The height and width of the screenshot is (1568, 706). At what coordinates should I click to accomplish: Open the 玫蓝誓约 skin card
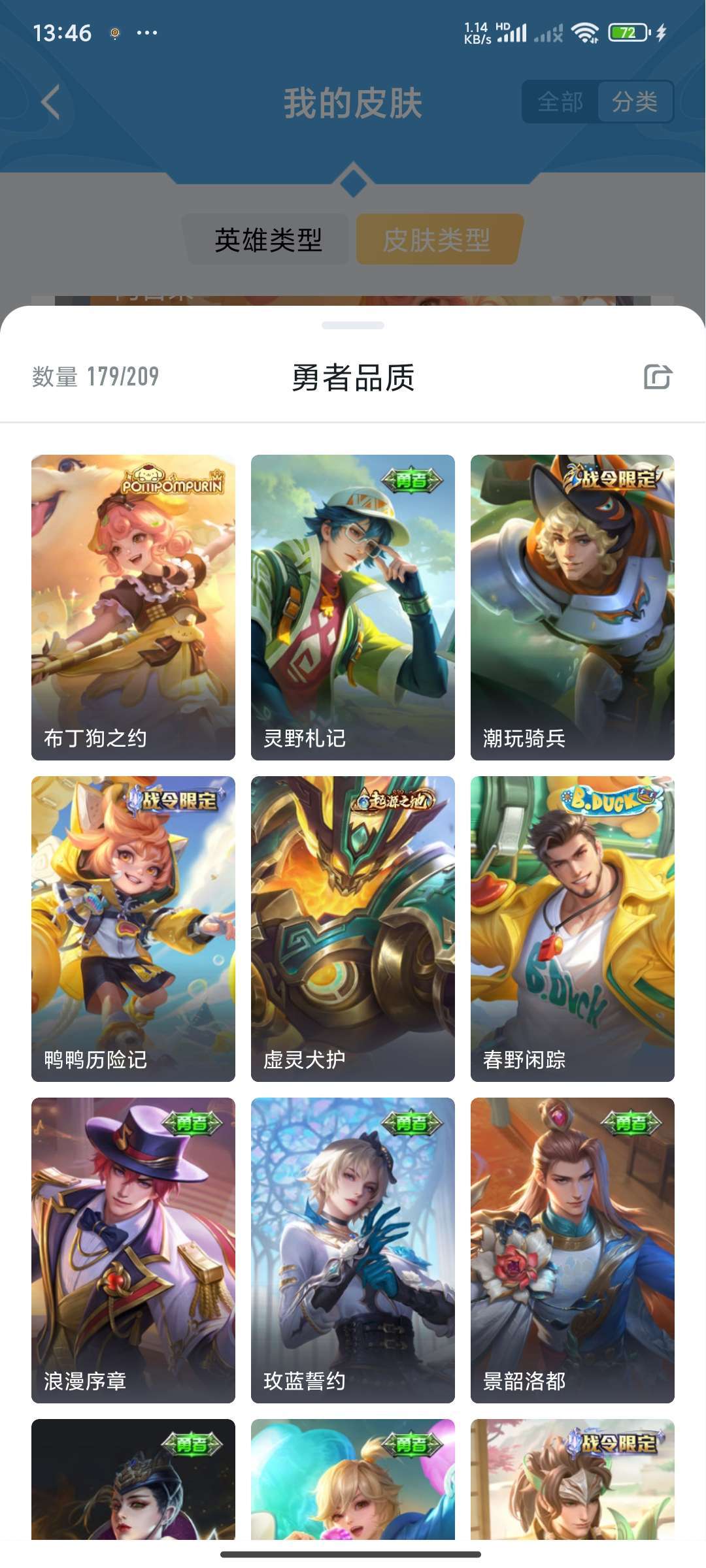pos(353,1250)
